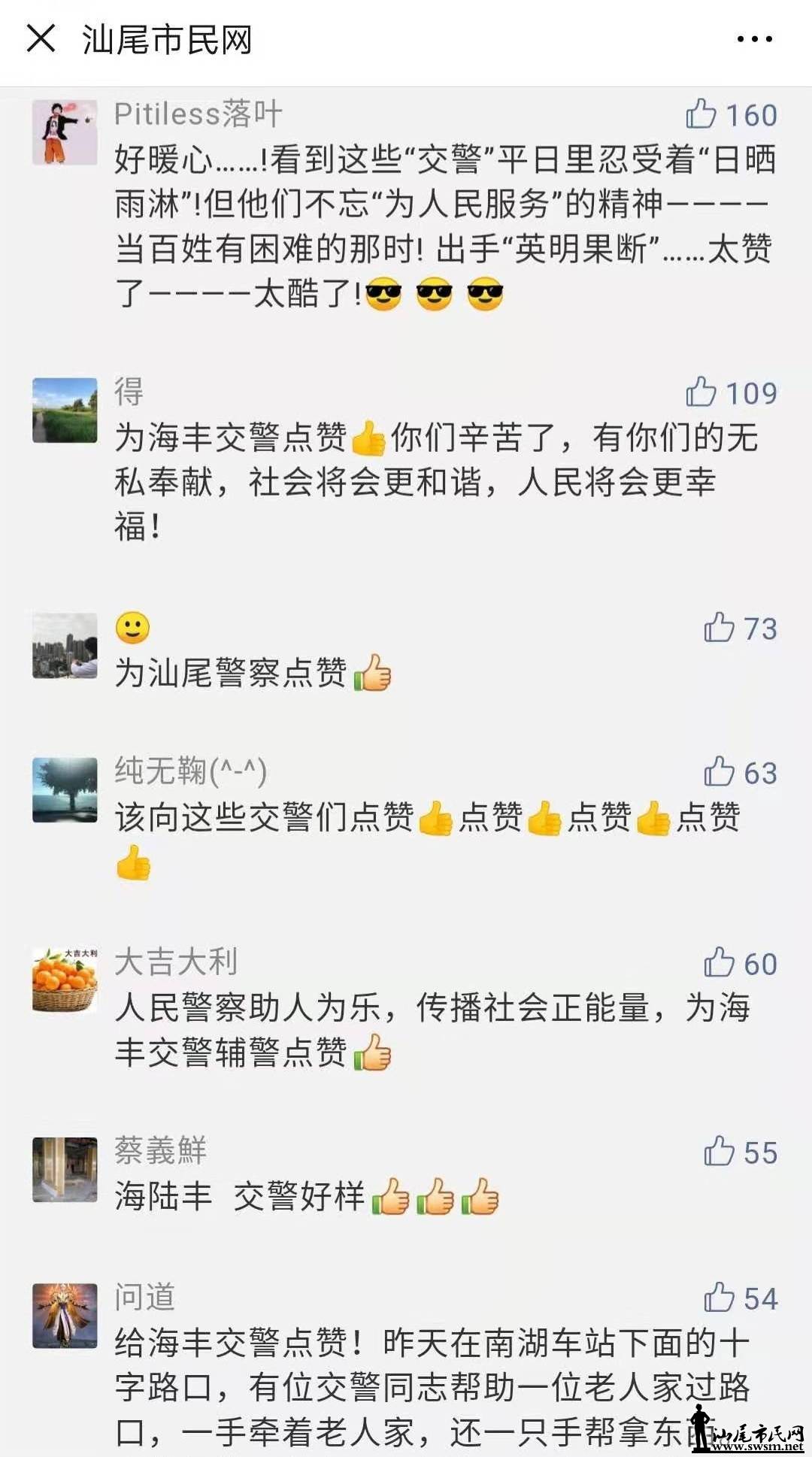812x1457 pixels.
Task: Close the 汕尾市民网 article page
Action: [41, 38]
